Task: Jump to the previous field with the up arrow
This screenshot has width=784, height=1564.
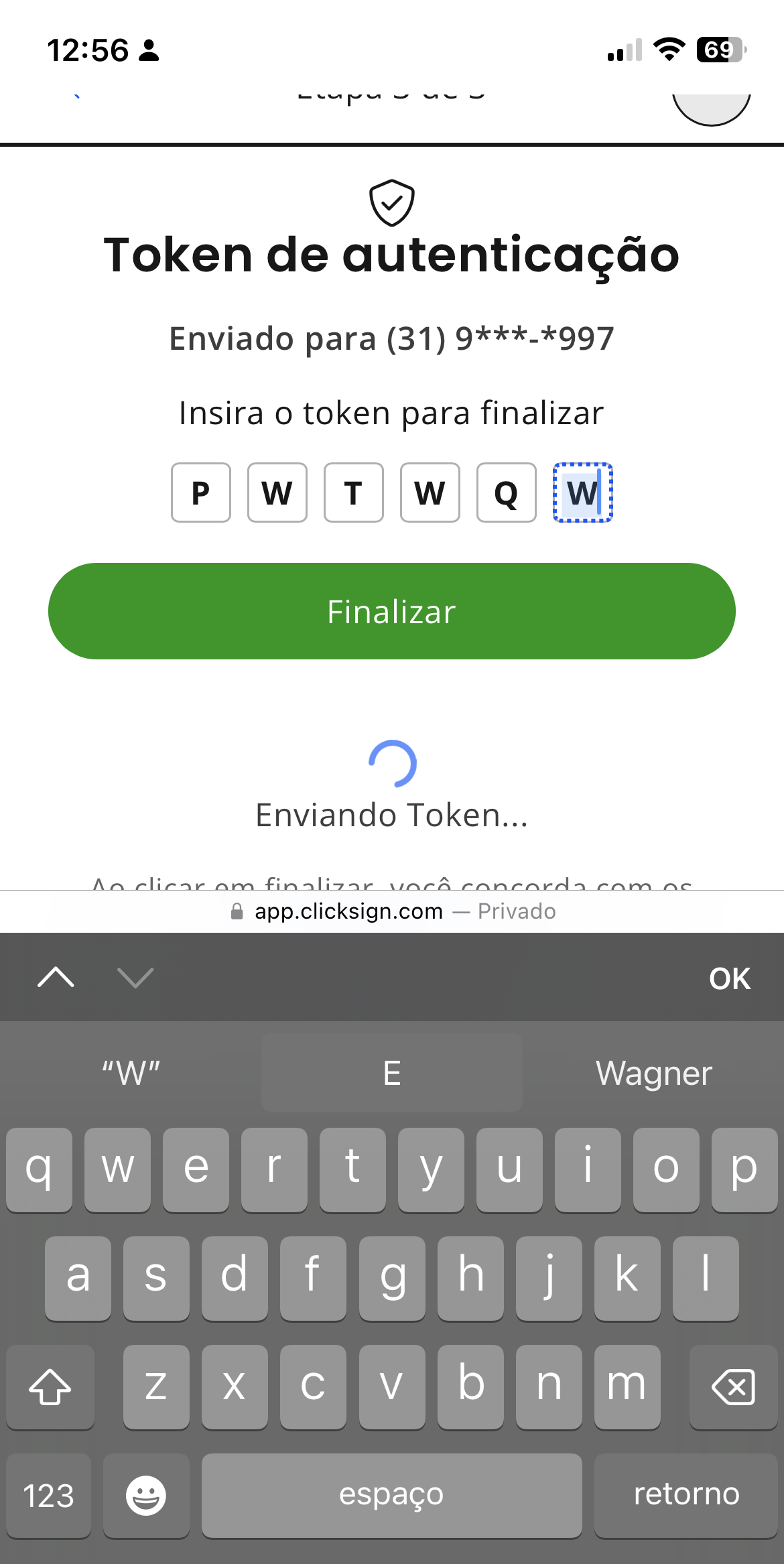Action: click(x=56, y=978)
